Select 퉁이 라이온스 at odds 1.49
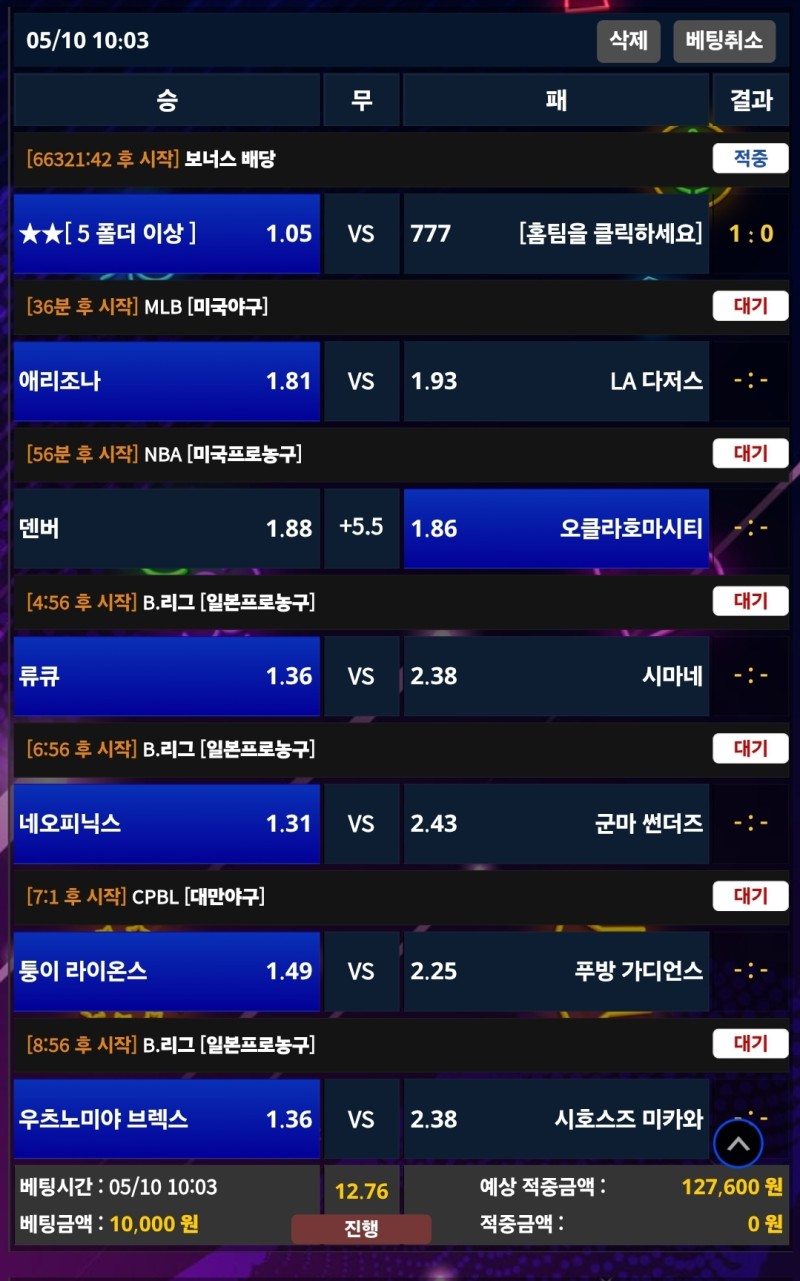 [167, 971]
